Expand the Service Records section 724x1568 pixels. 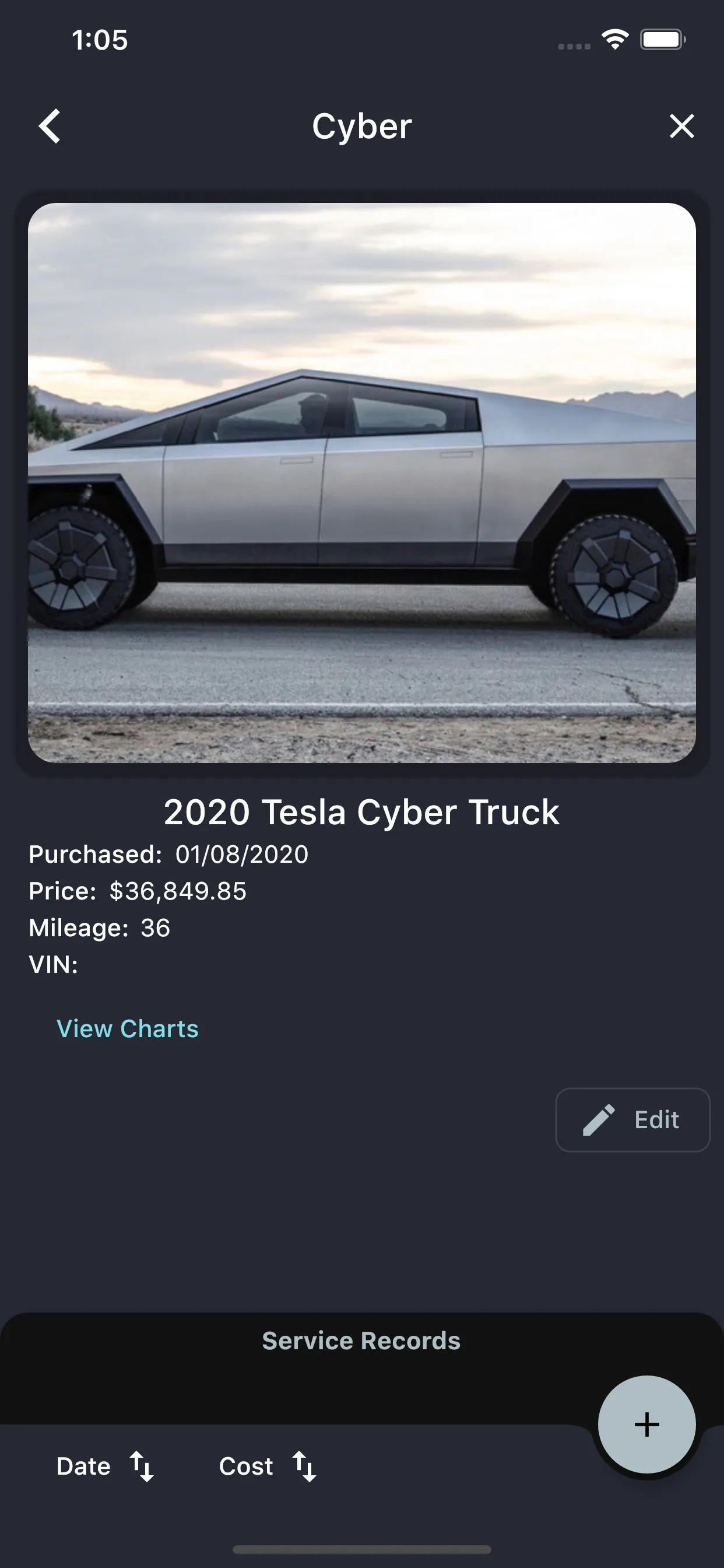[x=361, y=1340]
